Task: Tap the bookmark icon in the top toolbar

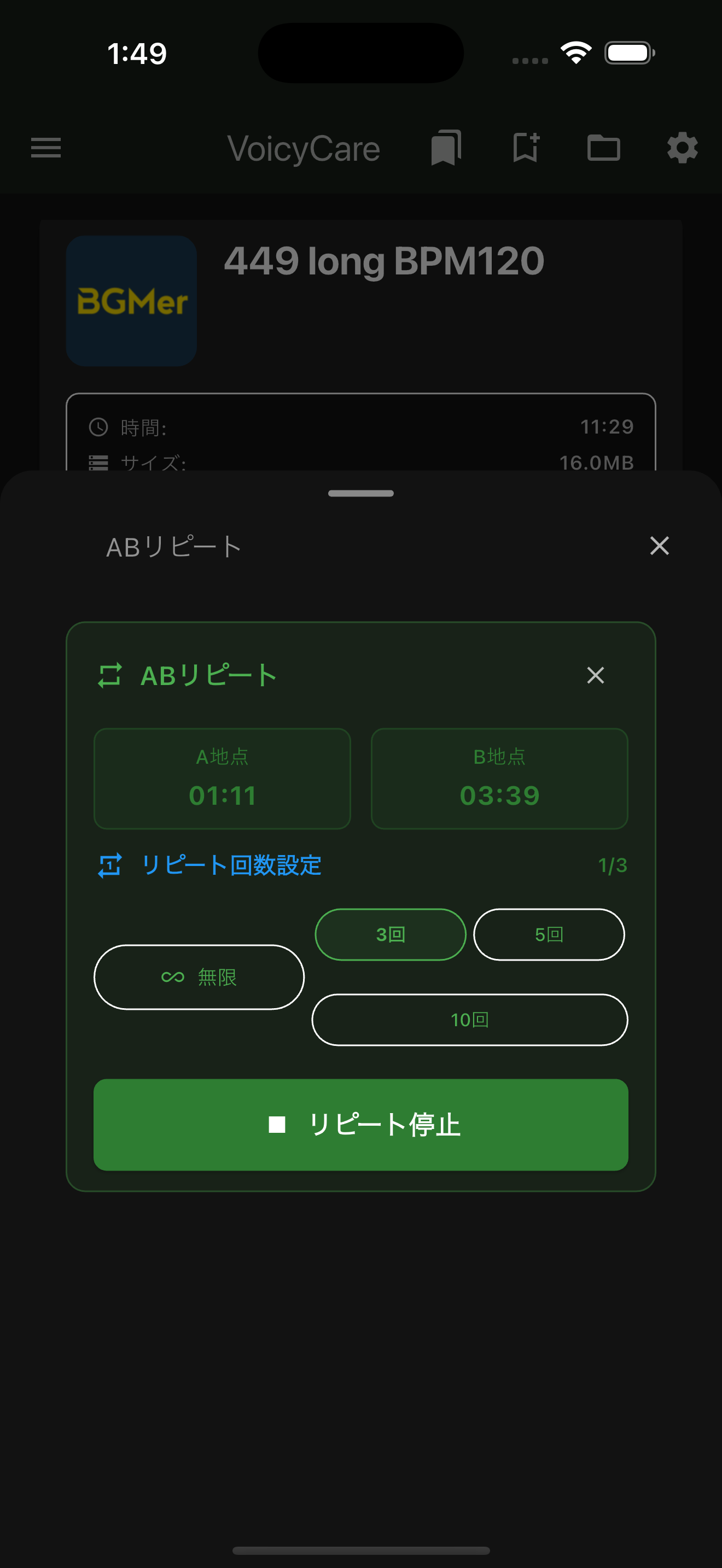Action: (445, 148)
